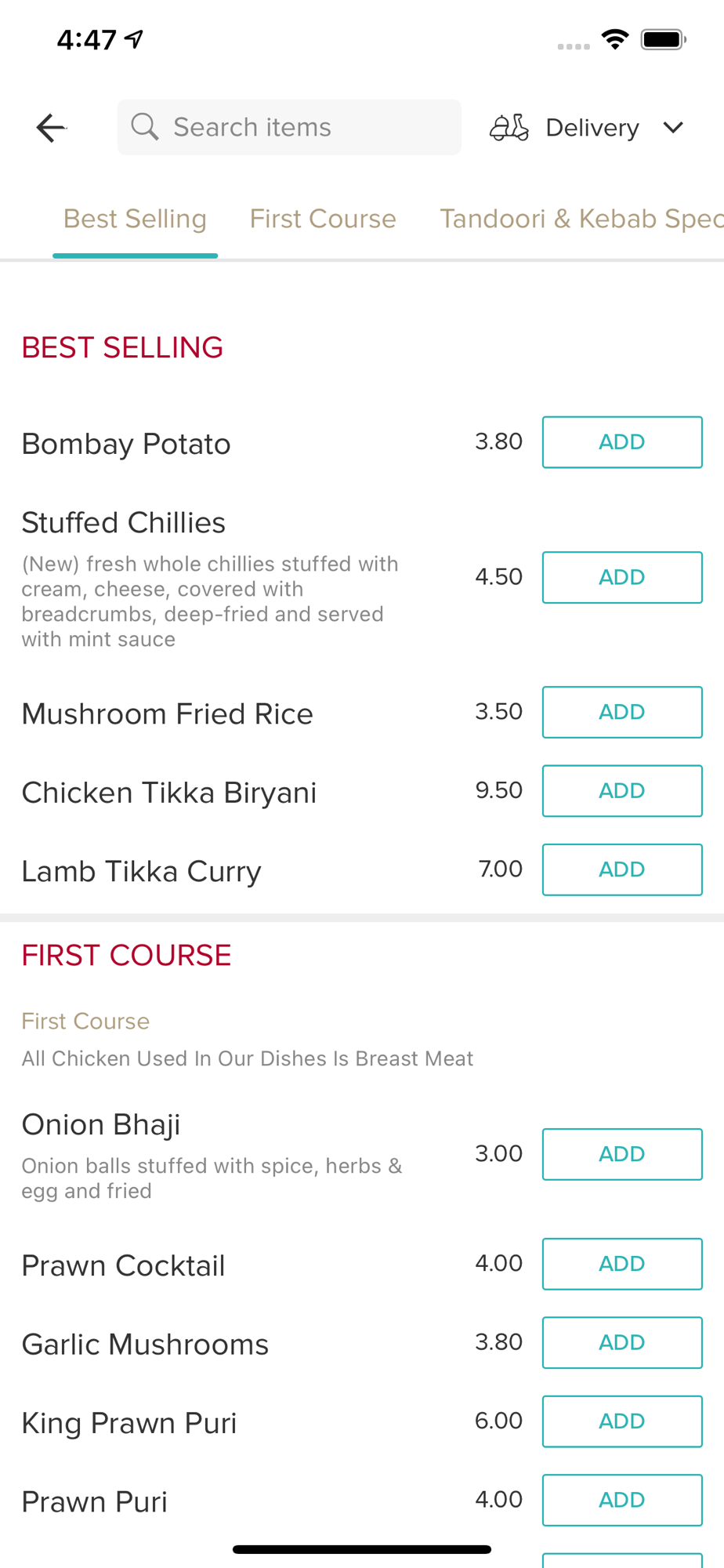Add Garlic Mushrooms
Image resolution: width=724 pixels, height=1568 pixels.
point(622,1342)
